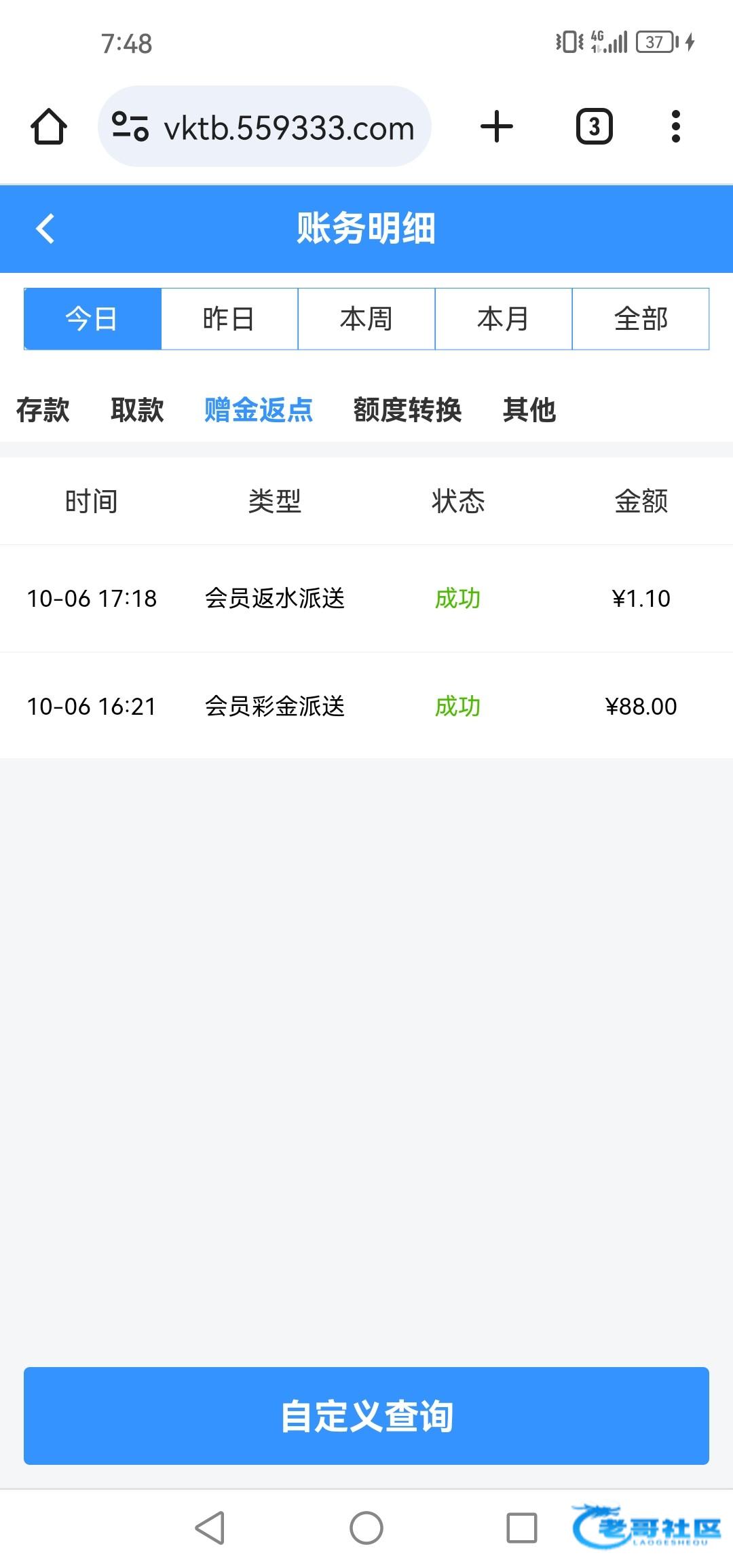Open browser home page
The width and height of the screenshot is (733, 1568).
49,127
